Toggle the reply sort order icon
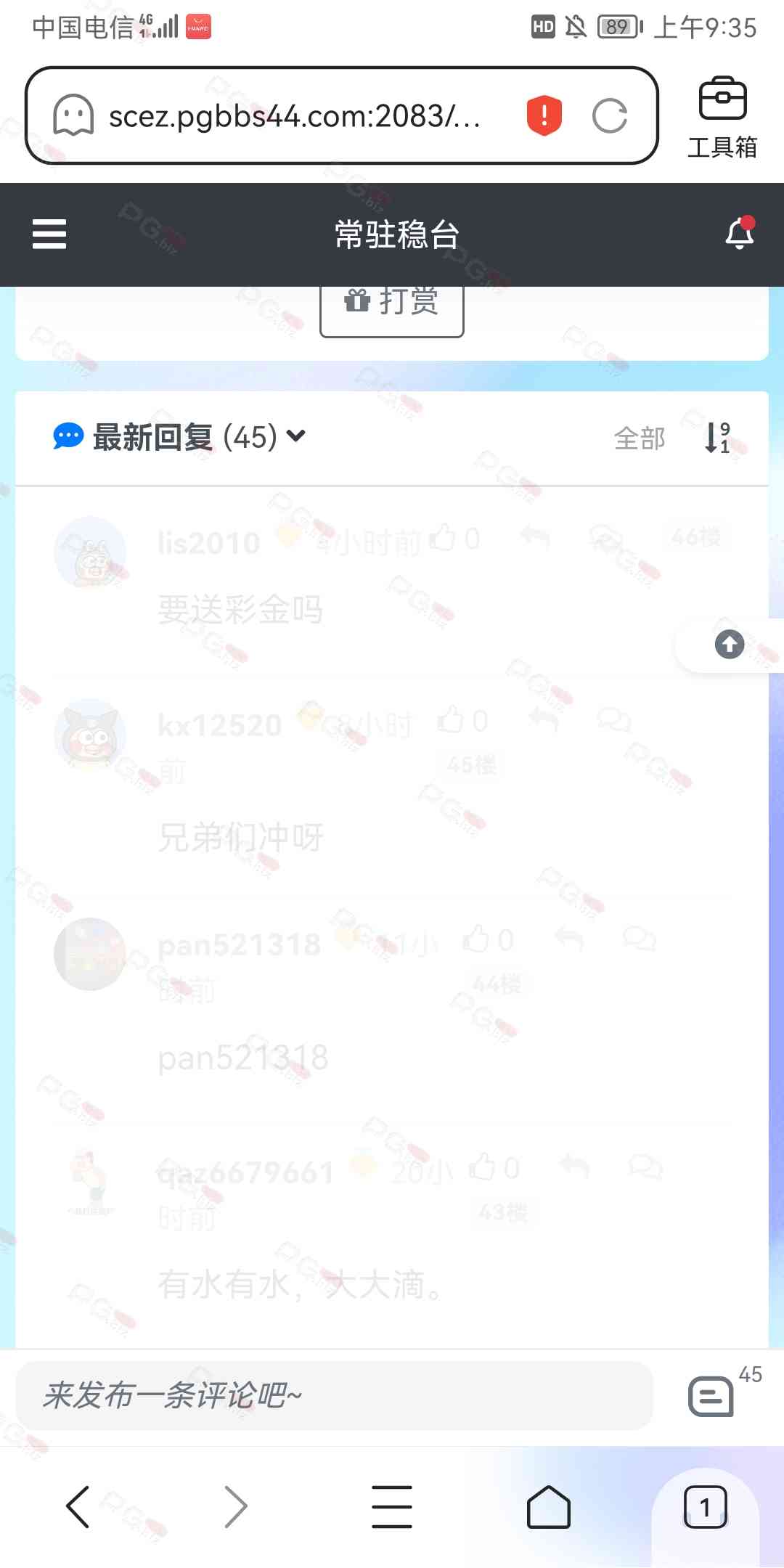The width and height of the screenshot is (784, 1568). point(717,438)
